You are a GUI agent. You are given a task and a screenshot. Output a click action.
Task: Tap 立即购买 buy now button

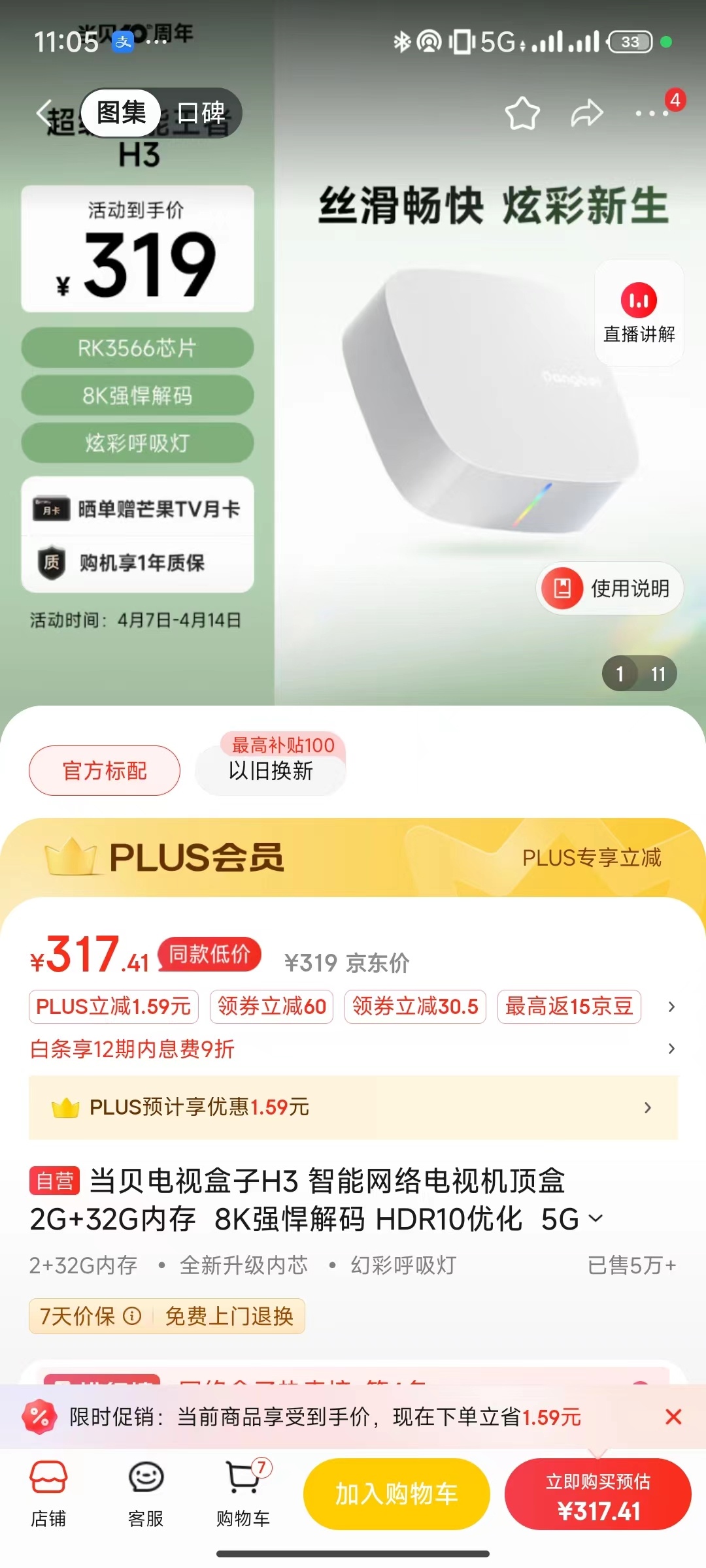tap(598, 1494)
